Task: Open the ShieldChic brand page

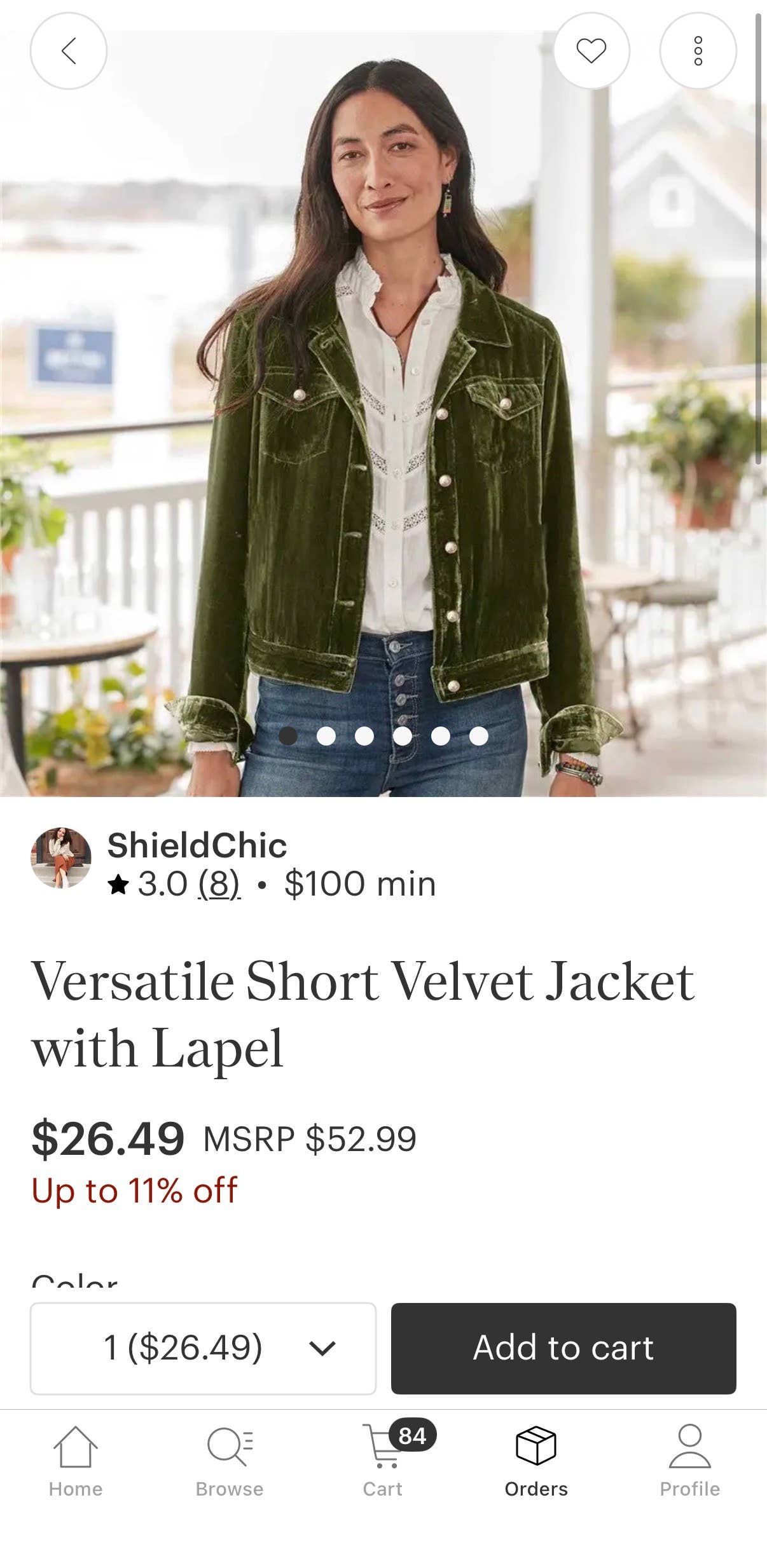Action: (197, 845)
